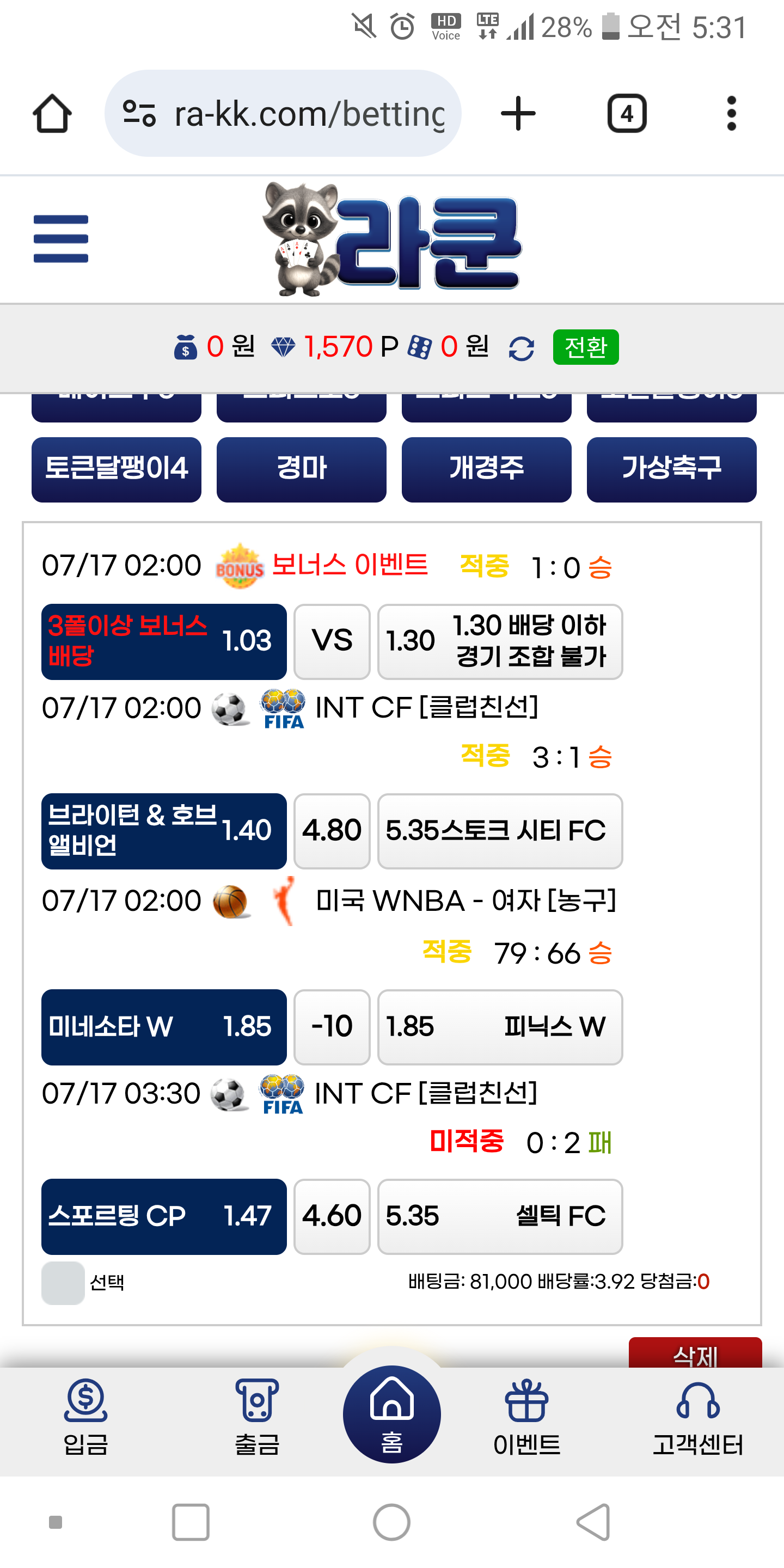Go to the browser home page

52,114
